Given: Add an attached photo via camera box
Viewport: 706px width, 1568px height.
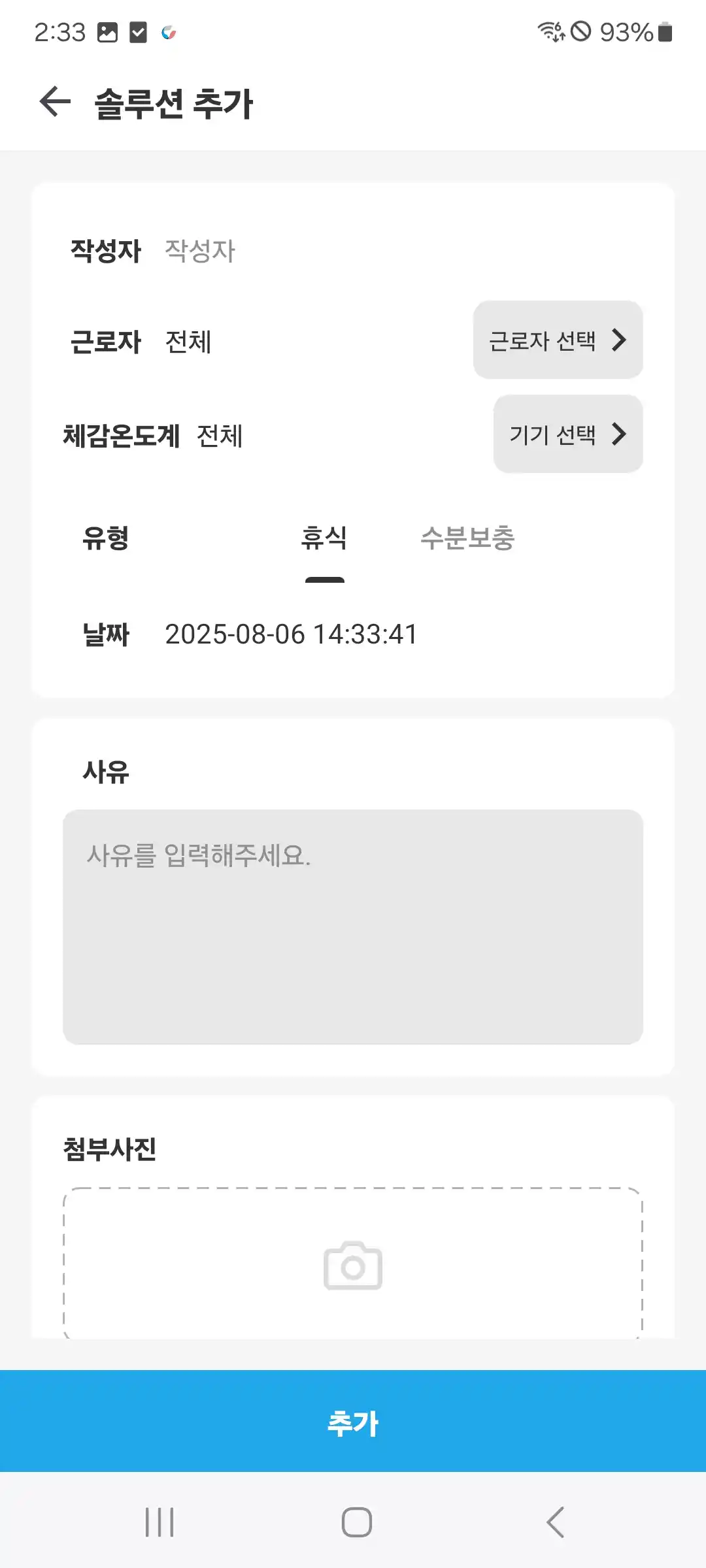Looking at the screenshot, I should 353,1265.
